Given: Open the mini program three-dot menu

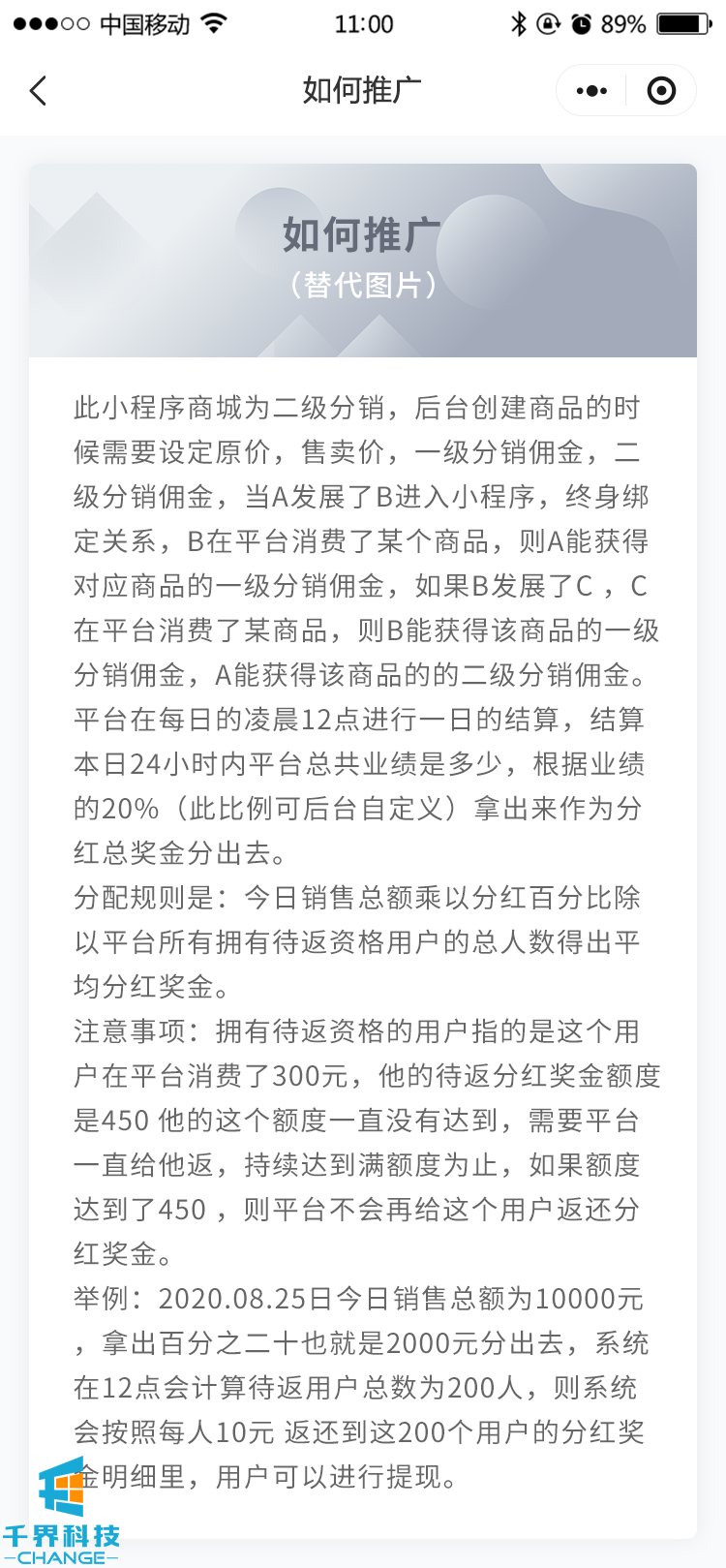Looking at the screenshot, I should [x=591, y=91].
